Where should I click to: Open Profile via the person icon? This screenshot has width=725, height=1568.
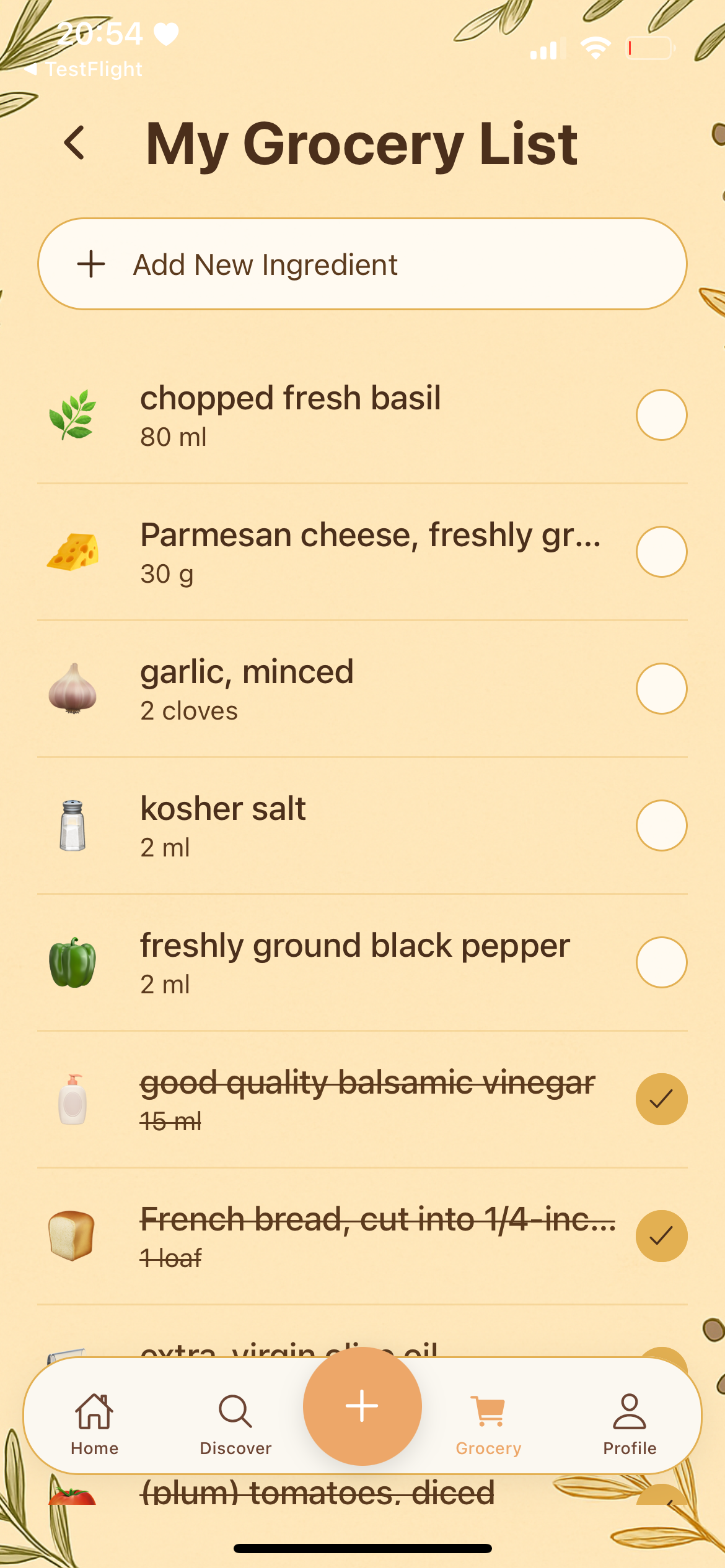click(630, 1418)
